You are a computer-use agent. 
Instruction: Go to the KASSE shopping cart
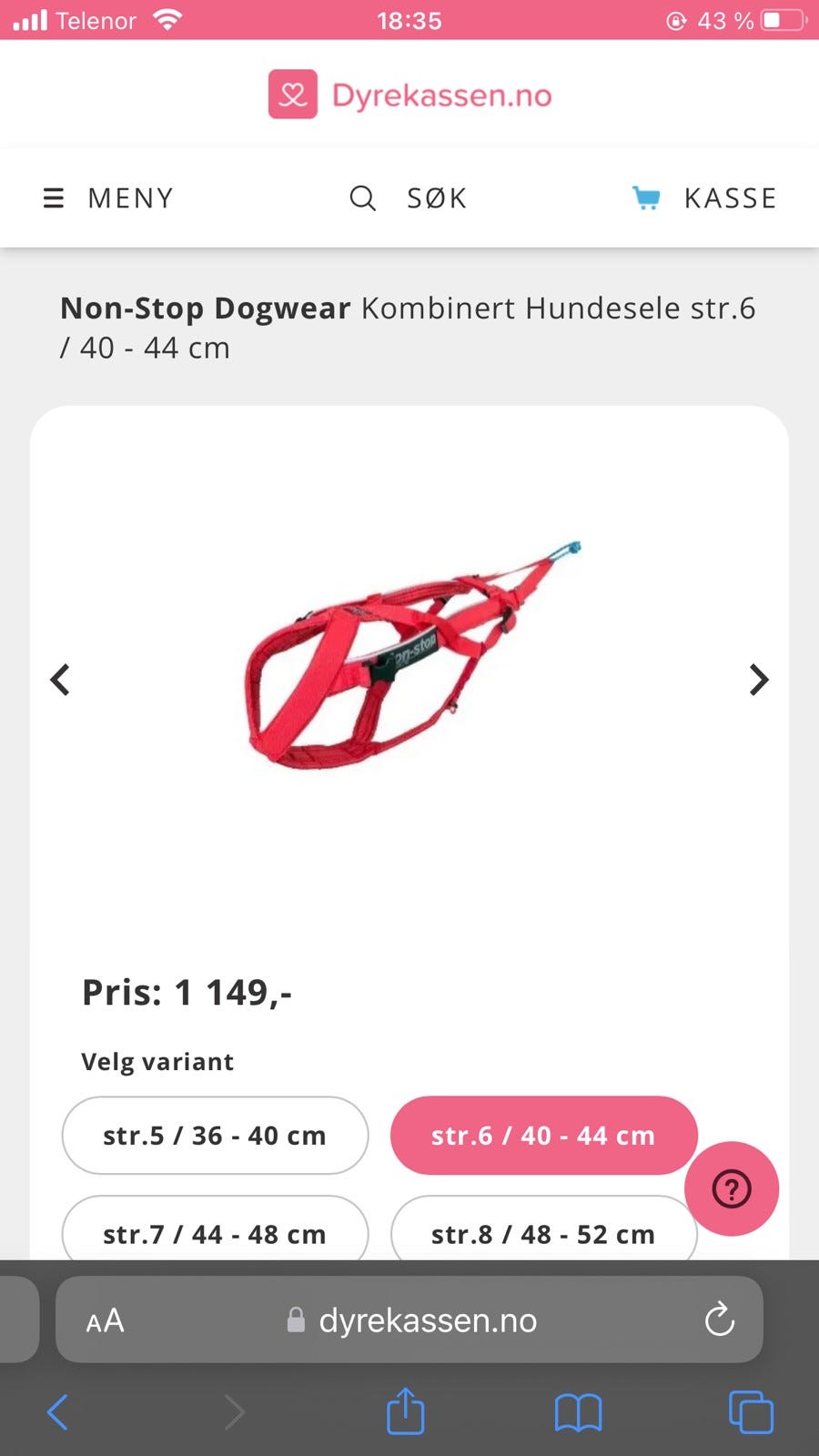pyautogui.click(x=704, y=197)
